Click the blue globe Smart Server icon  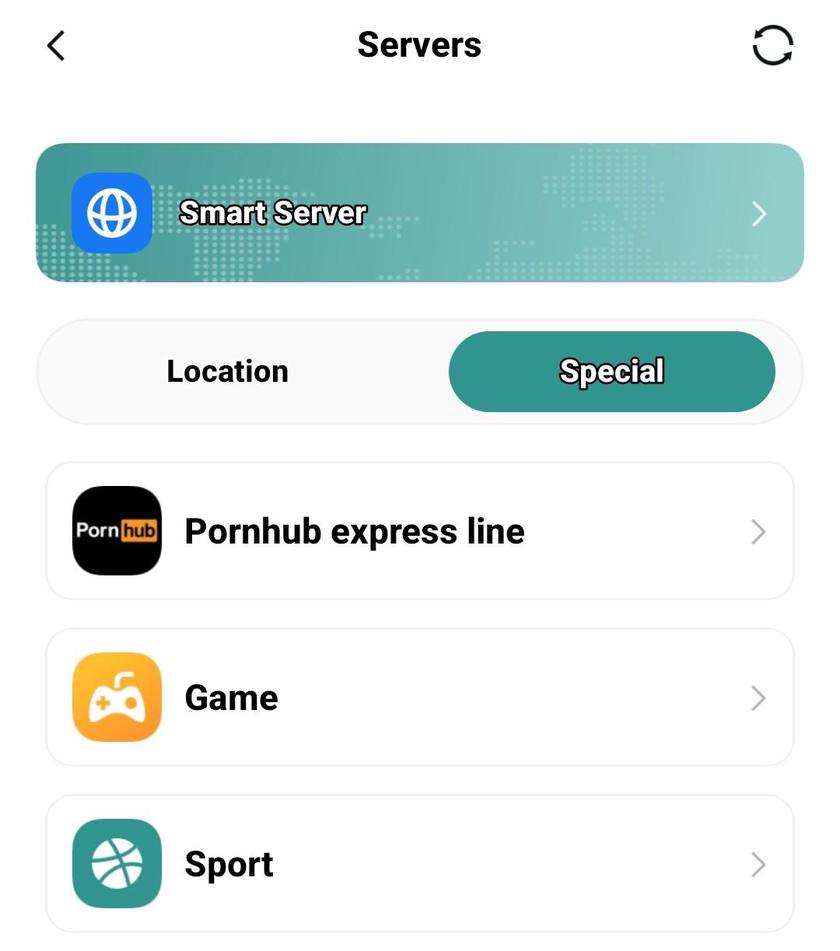(x=110, y=212)
